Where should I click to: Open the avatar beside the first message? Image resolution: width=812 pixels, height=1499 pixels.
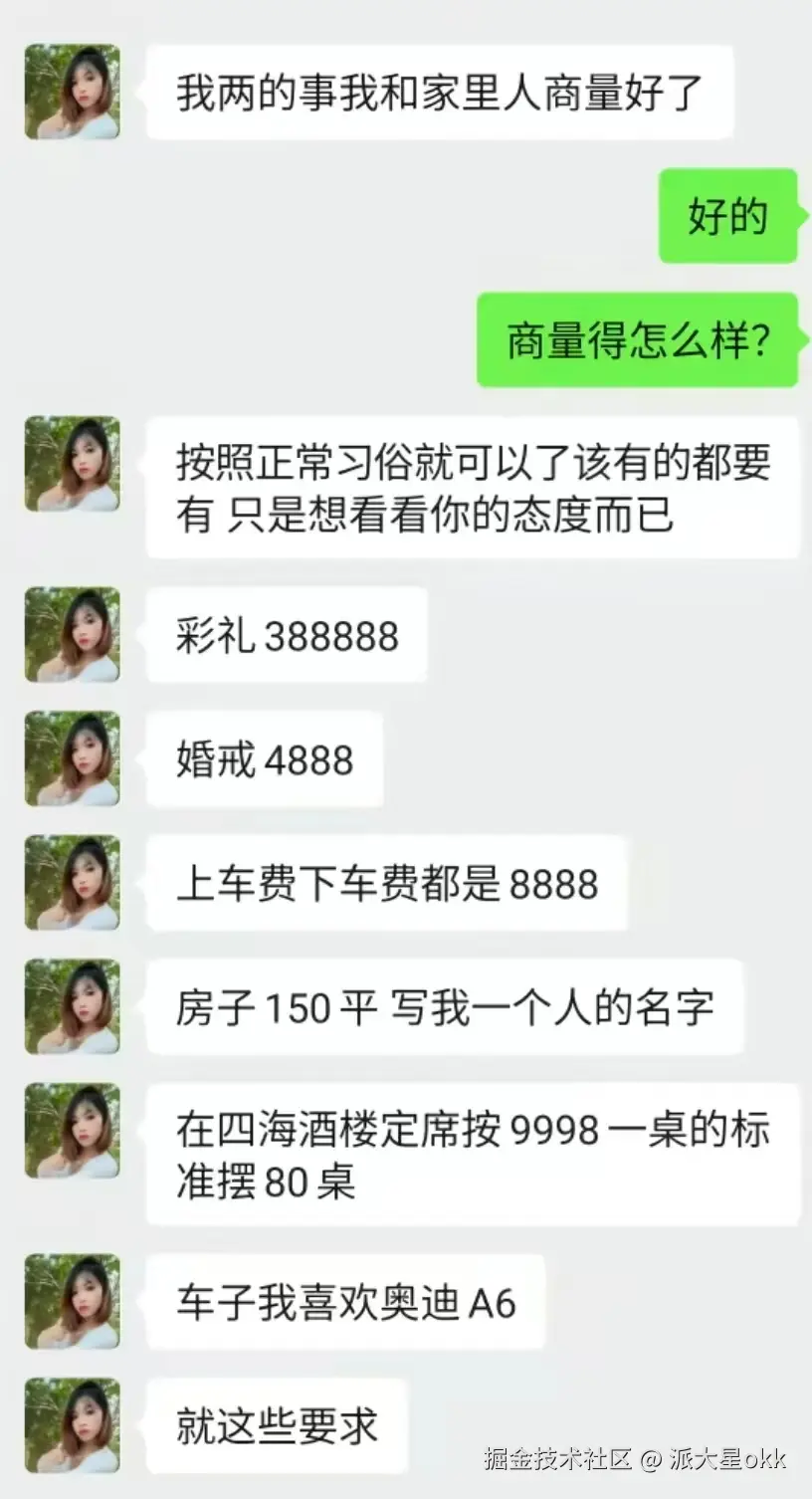pyautogui.click(x=73, y=92)
